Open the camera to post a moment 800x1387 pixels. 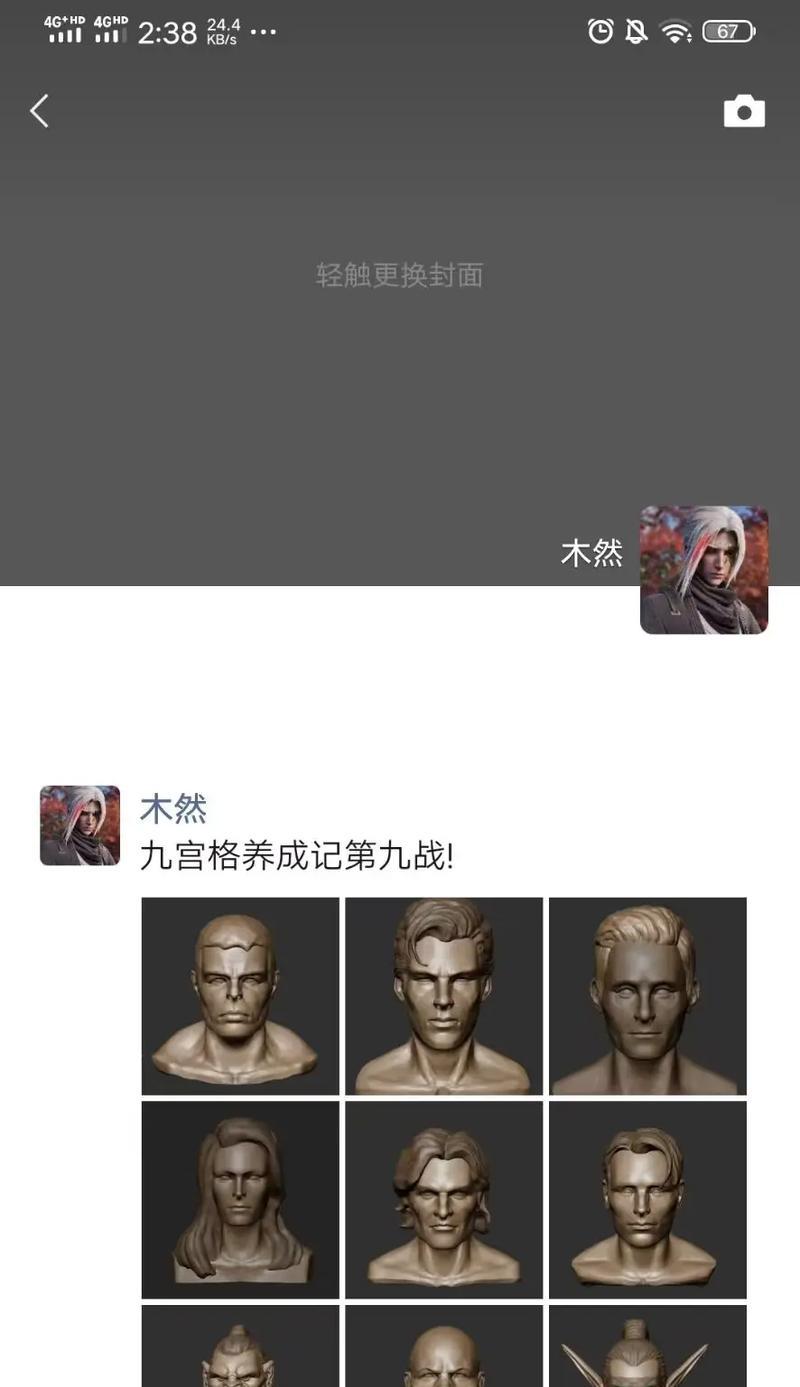click(x=744, y=111)
